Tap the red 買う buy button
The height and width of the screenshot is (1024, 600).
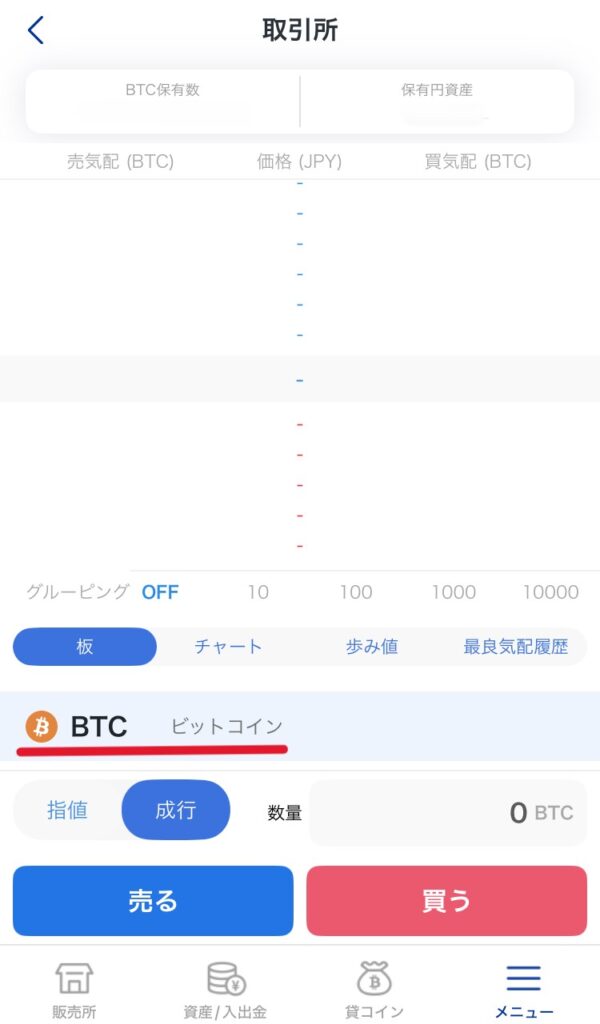[446, 901]
